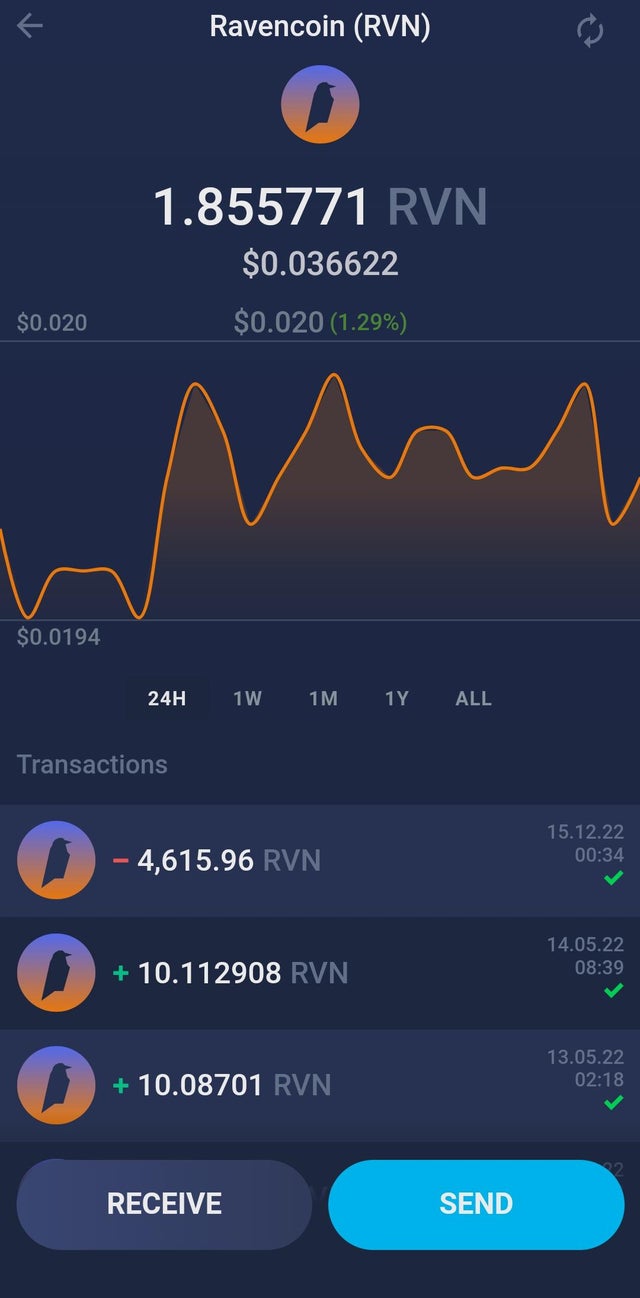The width and height of the screenshot is (640, 1298).
Task: Tap the RECEIVE button
Action: [164, 1203]
